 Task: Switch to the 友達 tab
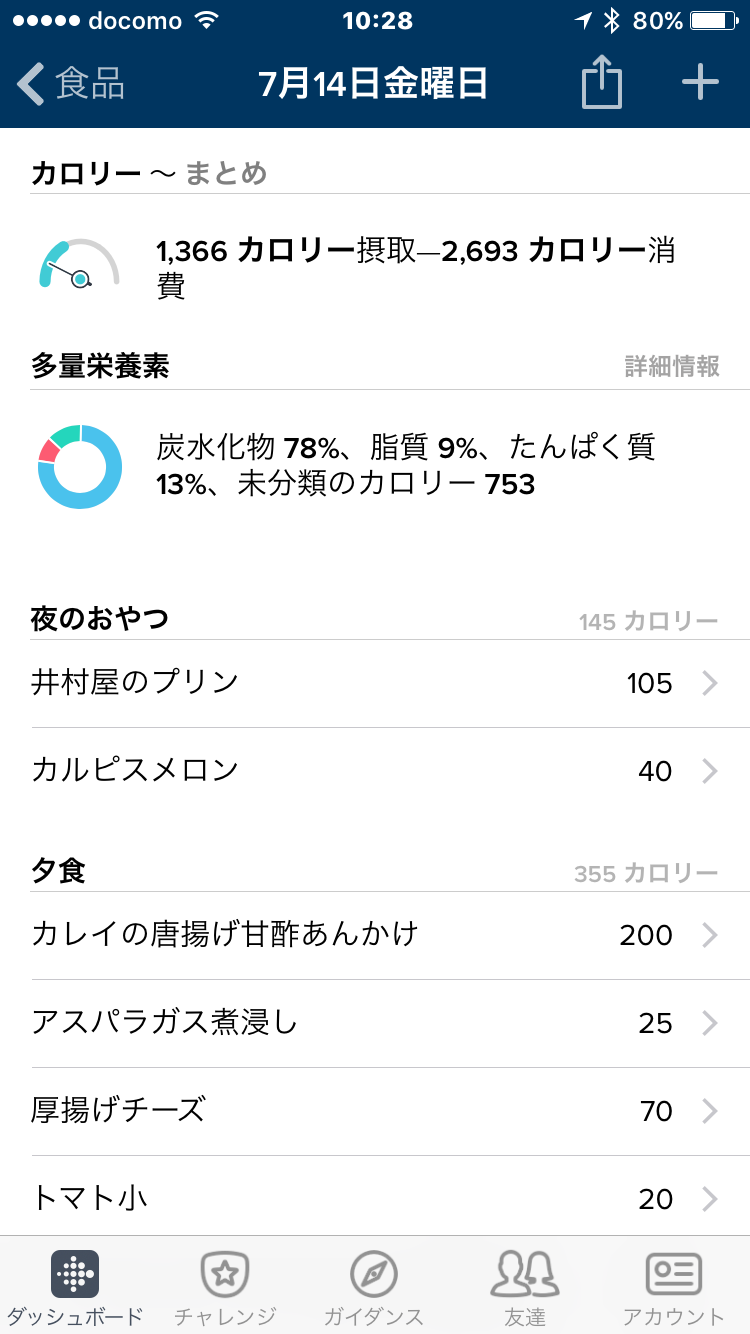pos(524,1287)
